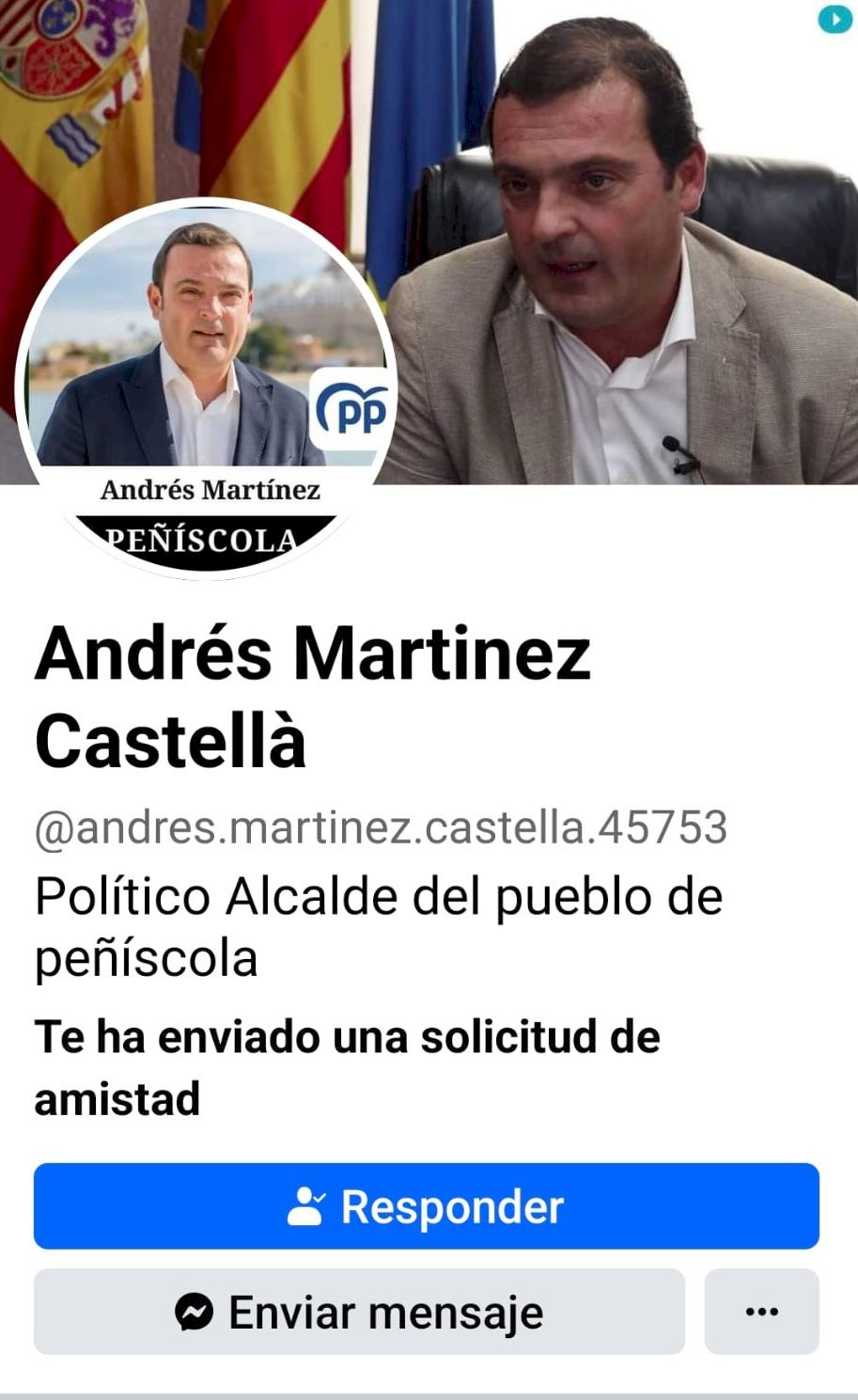Tap the Responder friend request button
This screenshot has height=1400, width=858.
coord(426,1206)
